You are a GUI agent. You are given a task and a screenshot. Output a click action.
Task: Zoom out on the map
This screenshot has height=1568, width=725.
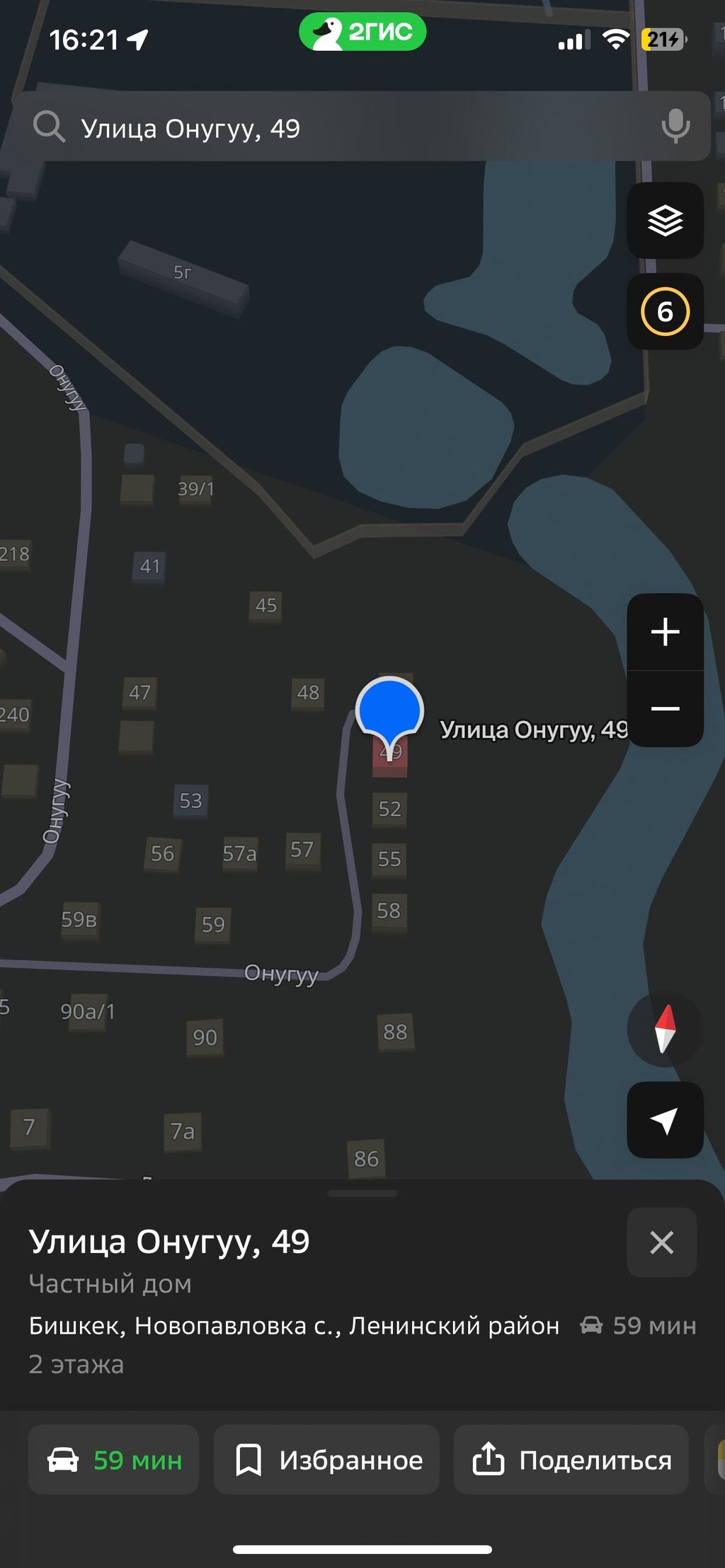pyautogui.click(x=665, y=708)
